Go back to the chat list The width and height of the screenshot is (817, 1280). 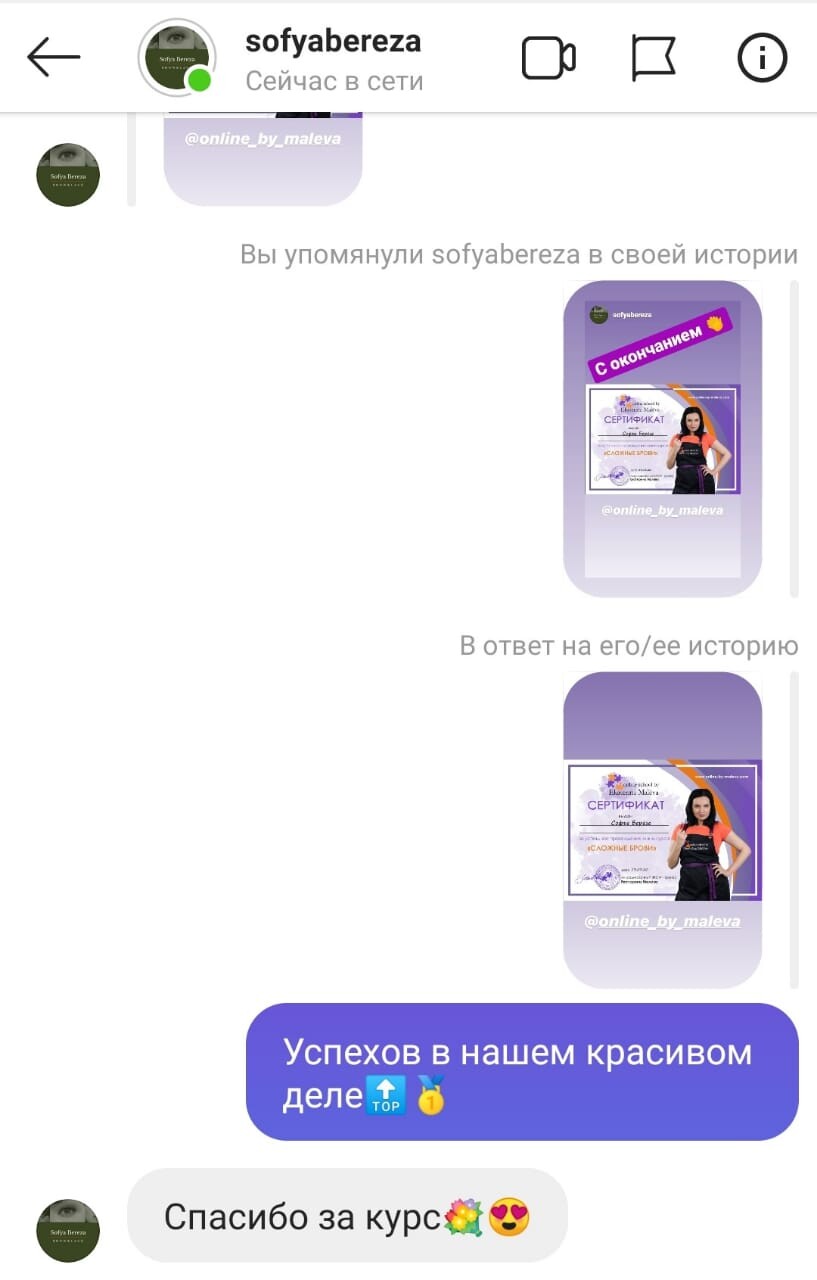tap(53, 58)
